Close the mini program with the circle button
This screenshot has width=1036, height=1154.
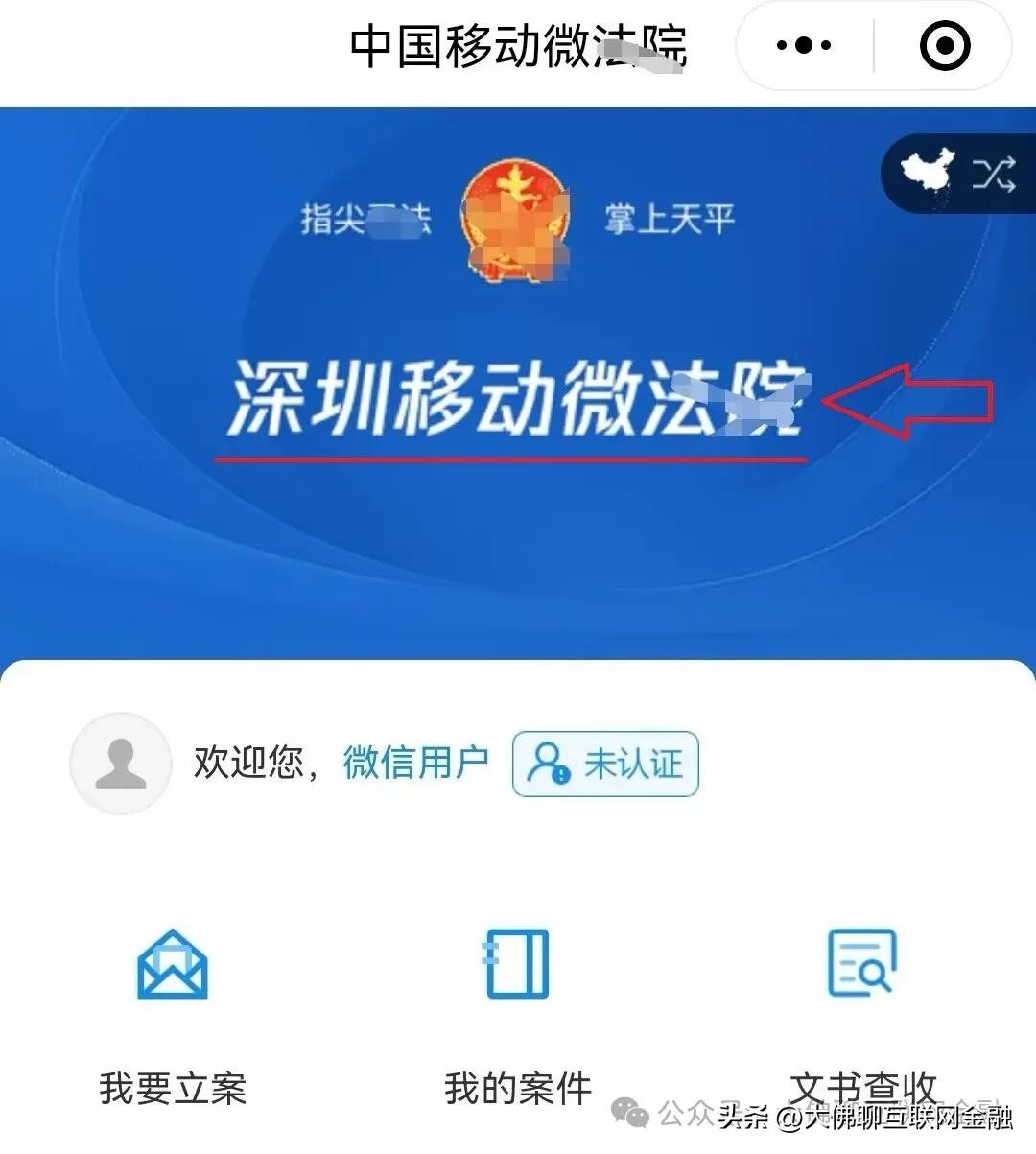tap(944, 45)
